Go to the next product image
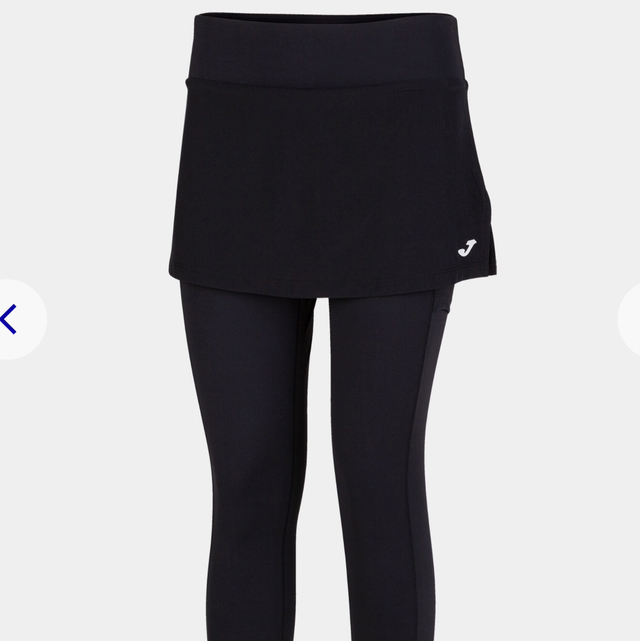 (x=631, y=319)
